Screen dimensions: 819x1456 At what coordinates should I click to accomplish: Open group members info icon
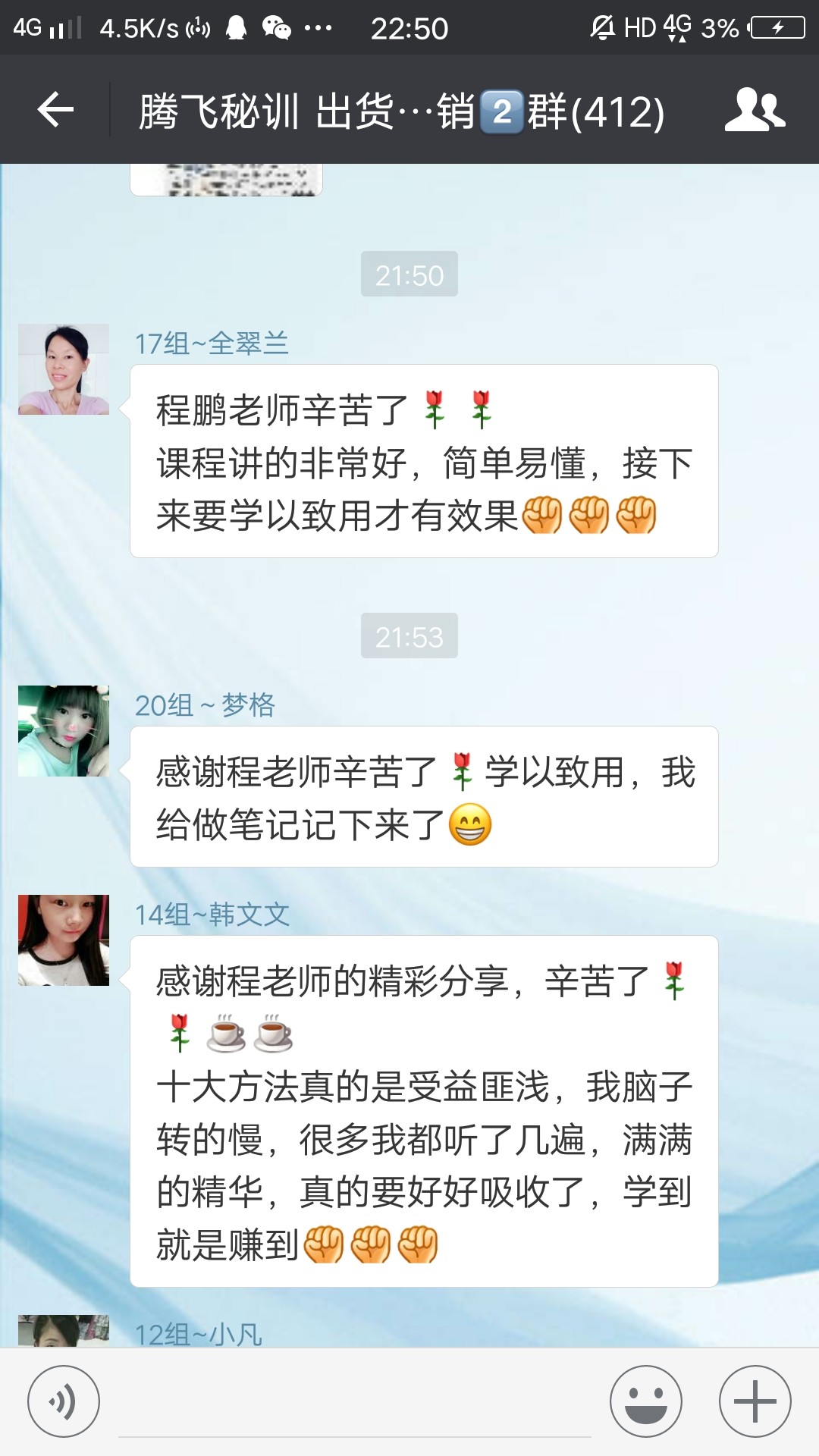click(x=754, y=110)
